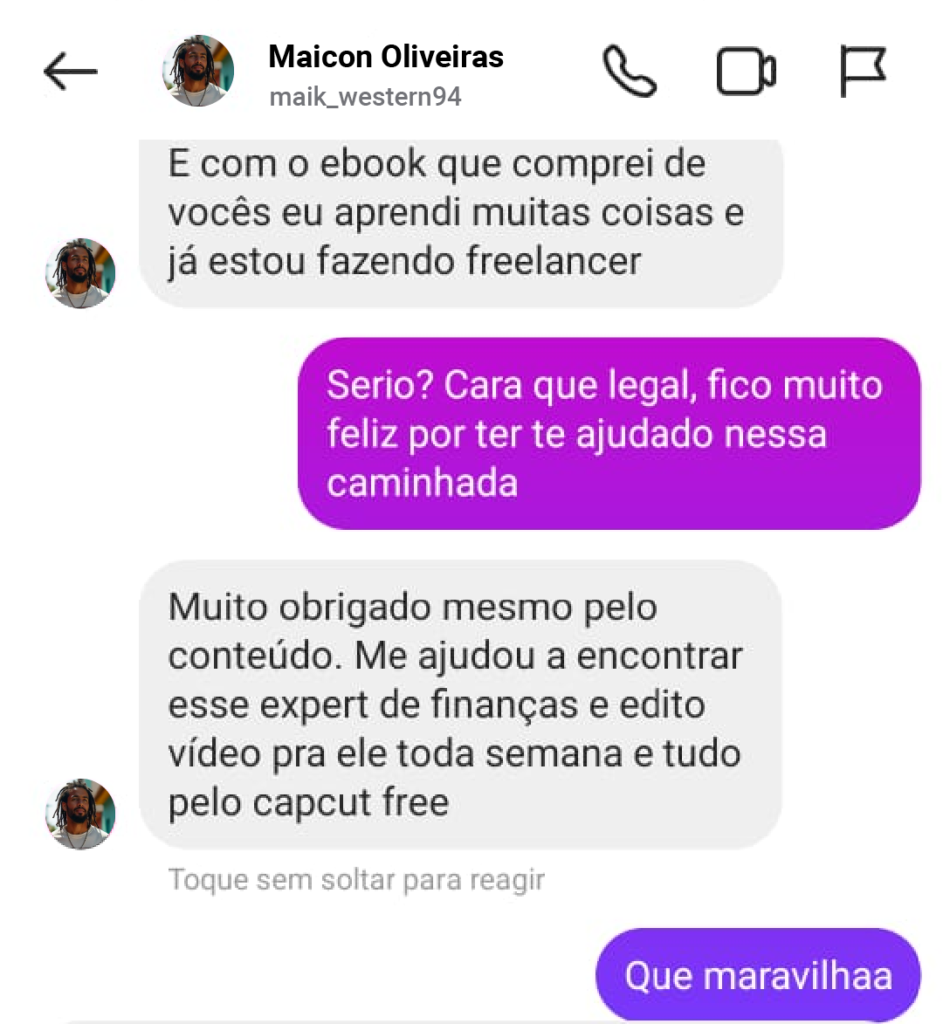This screenshot has width=943, height=1024.
Task: Go back using the arrow icon
Action: pyautogui.click(x=71, y=72)
